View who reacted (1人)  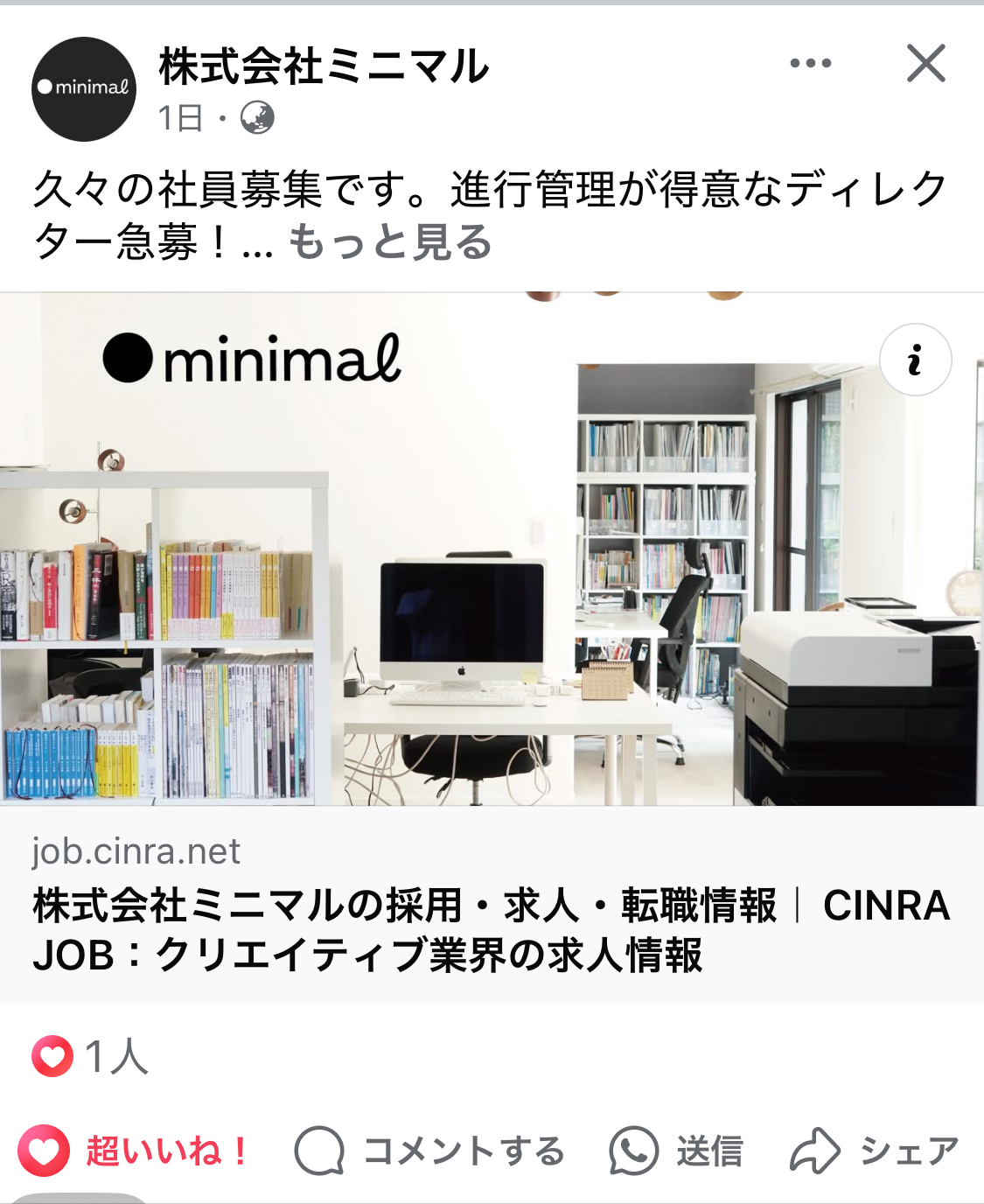tap(90, 1056)
